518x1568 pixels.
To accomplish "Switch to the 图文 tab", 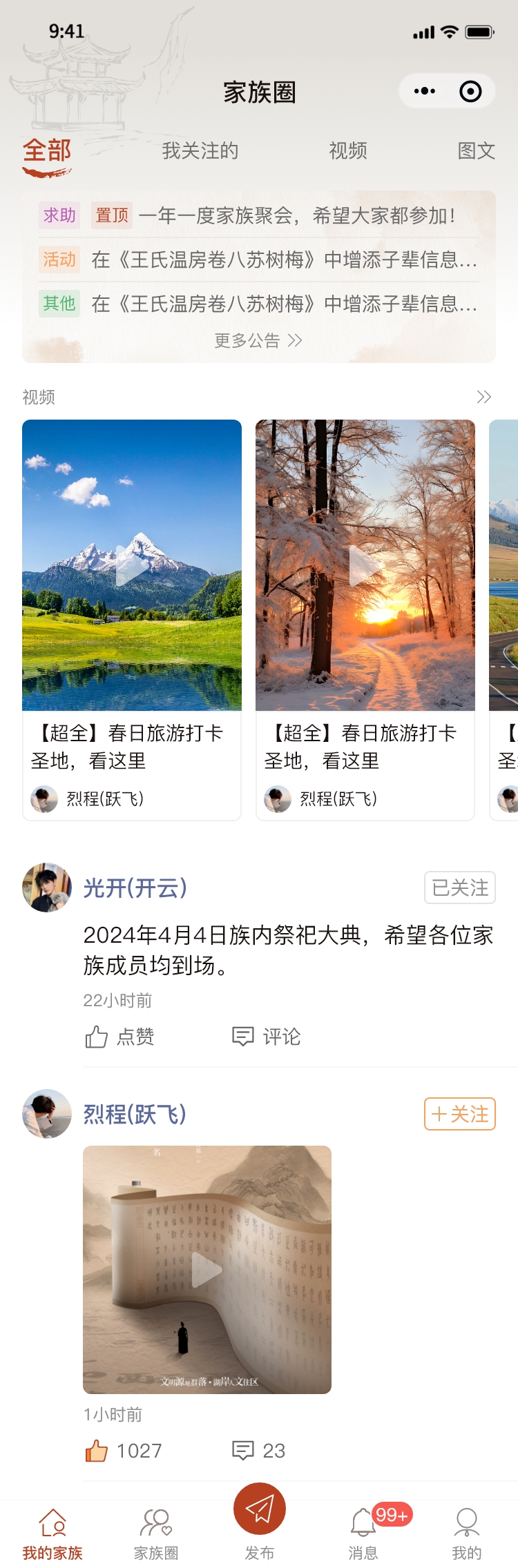I will click(476, 150).
